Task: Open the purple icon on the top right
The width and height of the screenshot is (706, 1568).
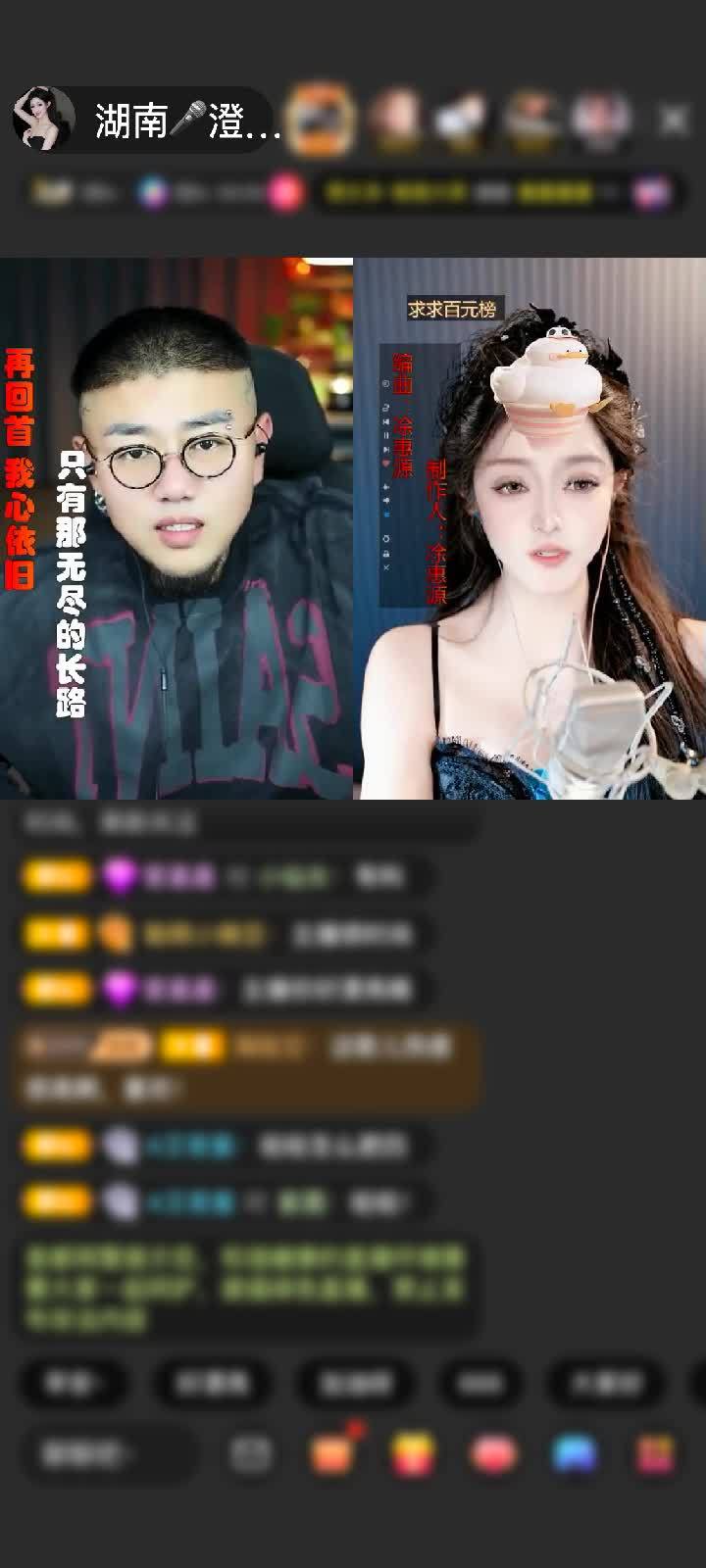Action: pos(650,192)
